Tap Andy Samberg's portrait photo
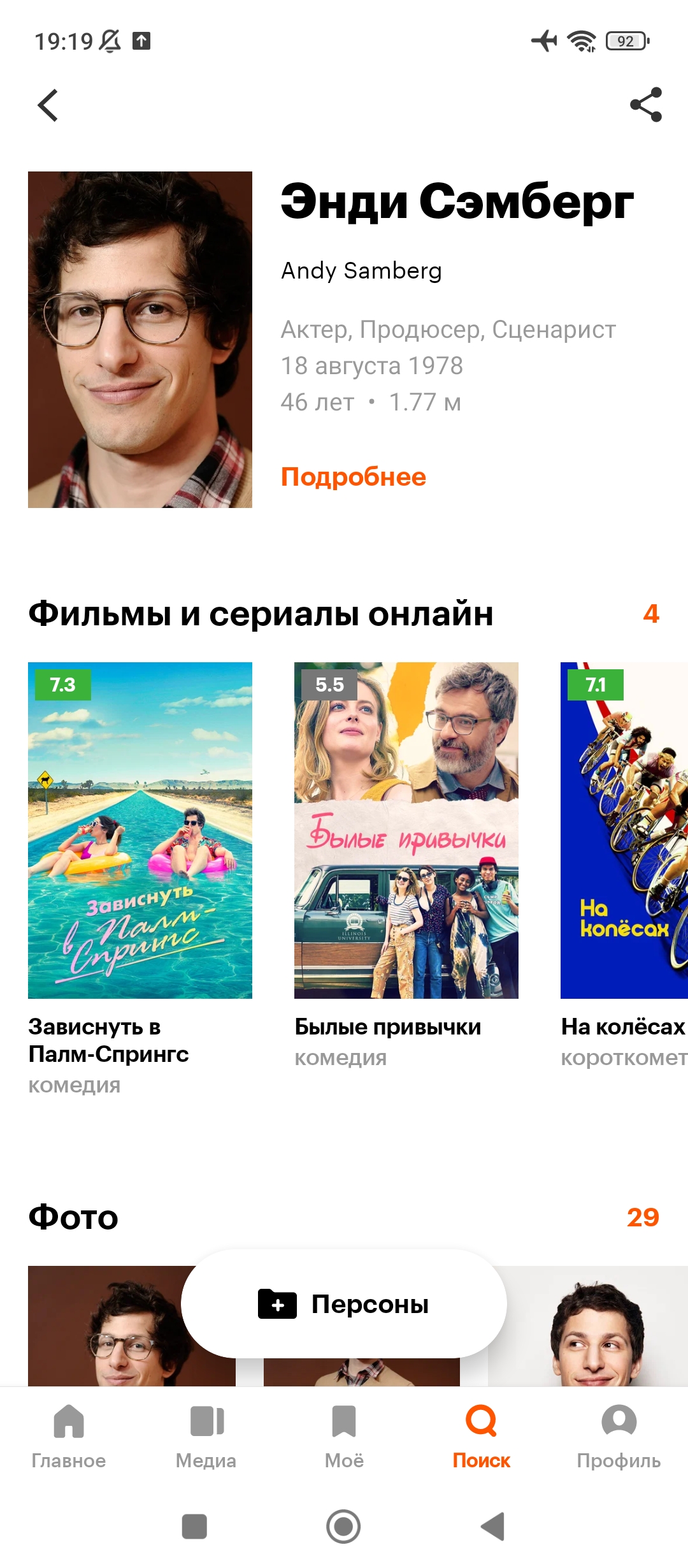The image size is (688, 1568). (x=140, y=340)
